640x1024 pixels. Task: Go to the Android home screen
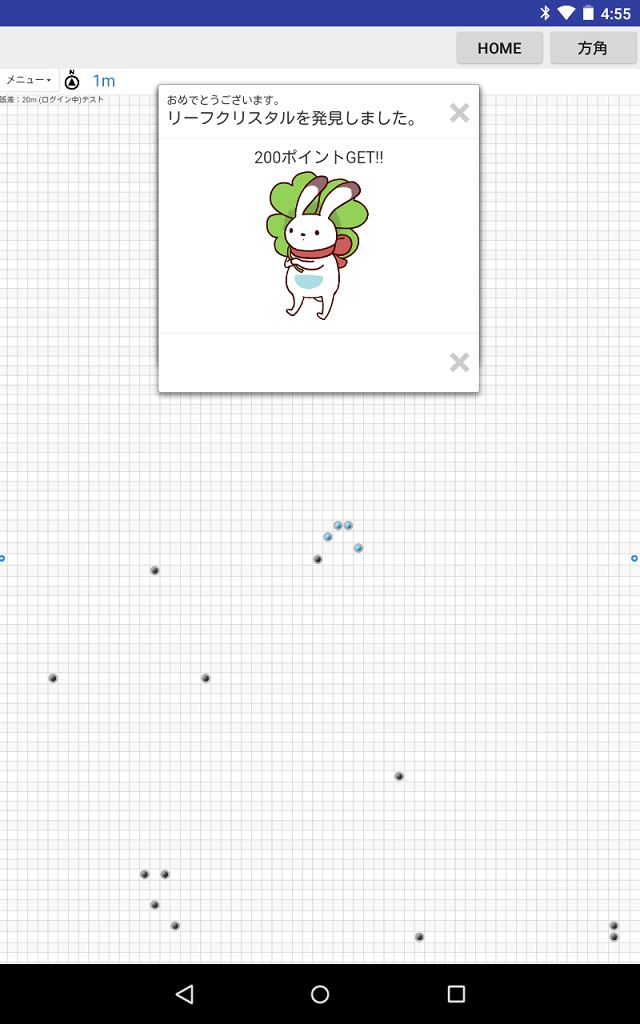click(x=320, y=994)
